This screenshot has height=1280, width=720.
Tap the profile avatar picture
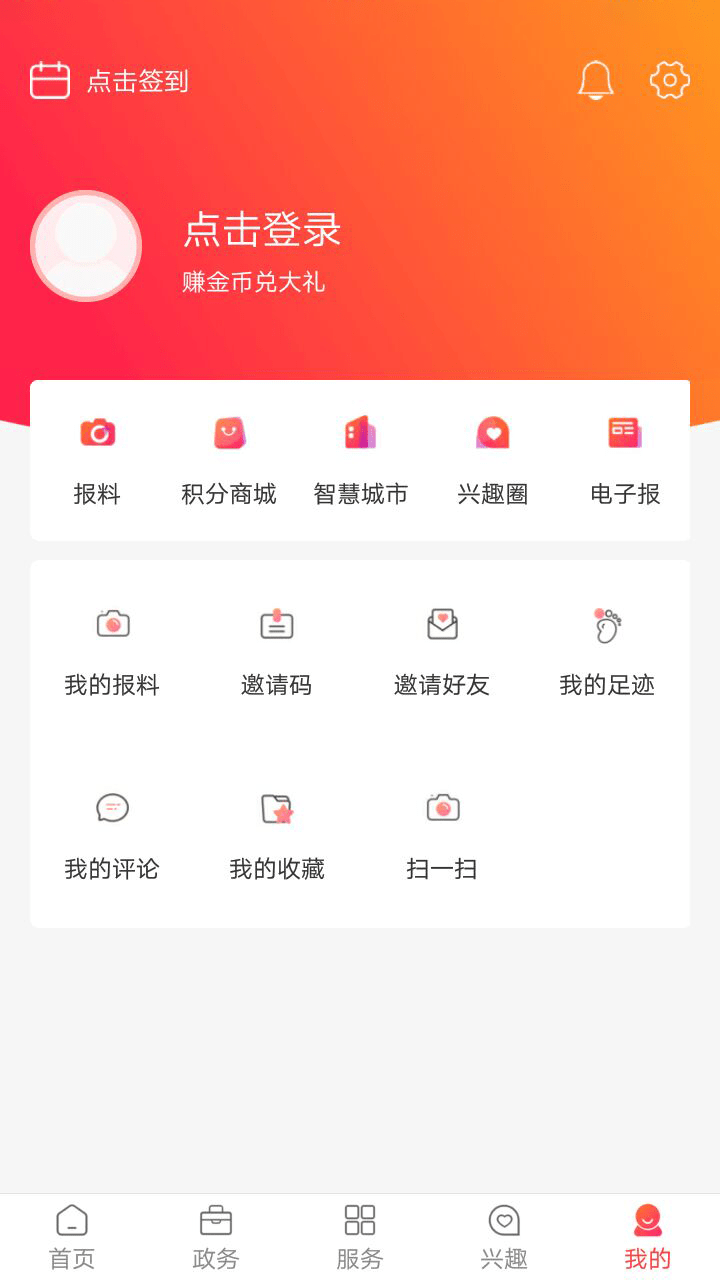coord(85,245)
